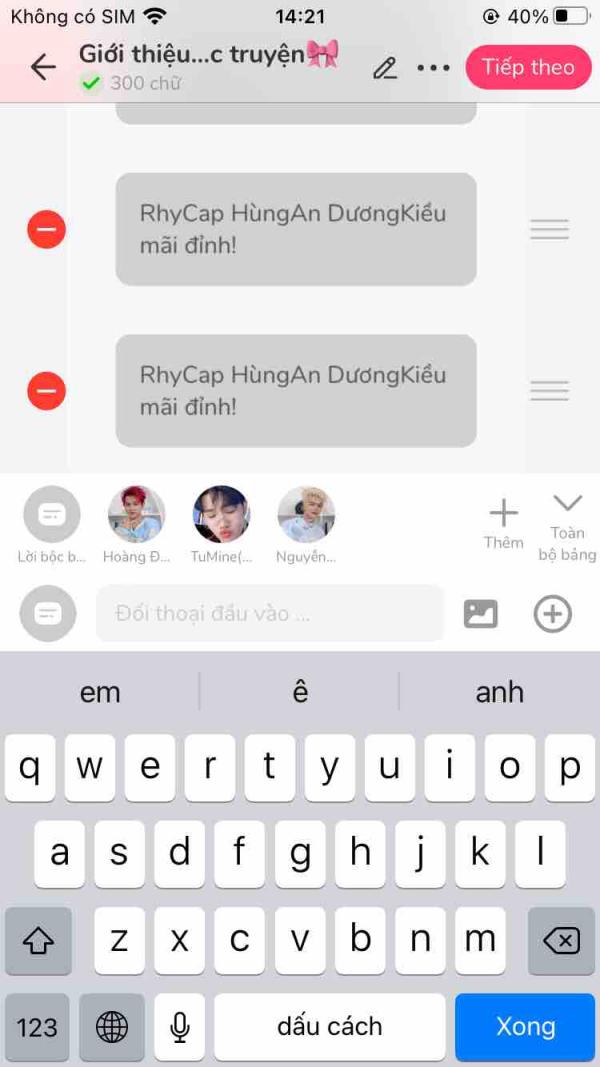
Task: Tap Xong on the keyboard
Action: [525, 1026]
